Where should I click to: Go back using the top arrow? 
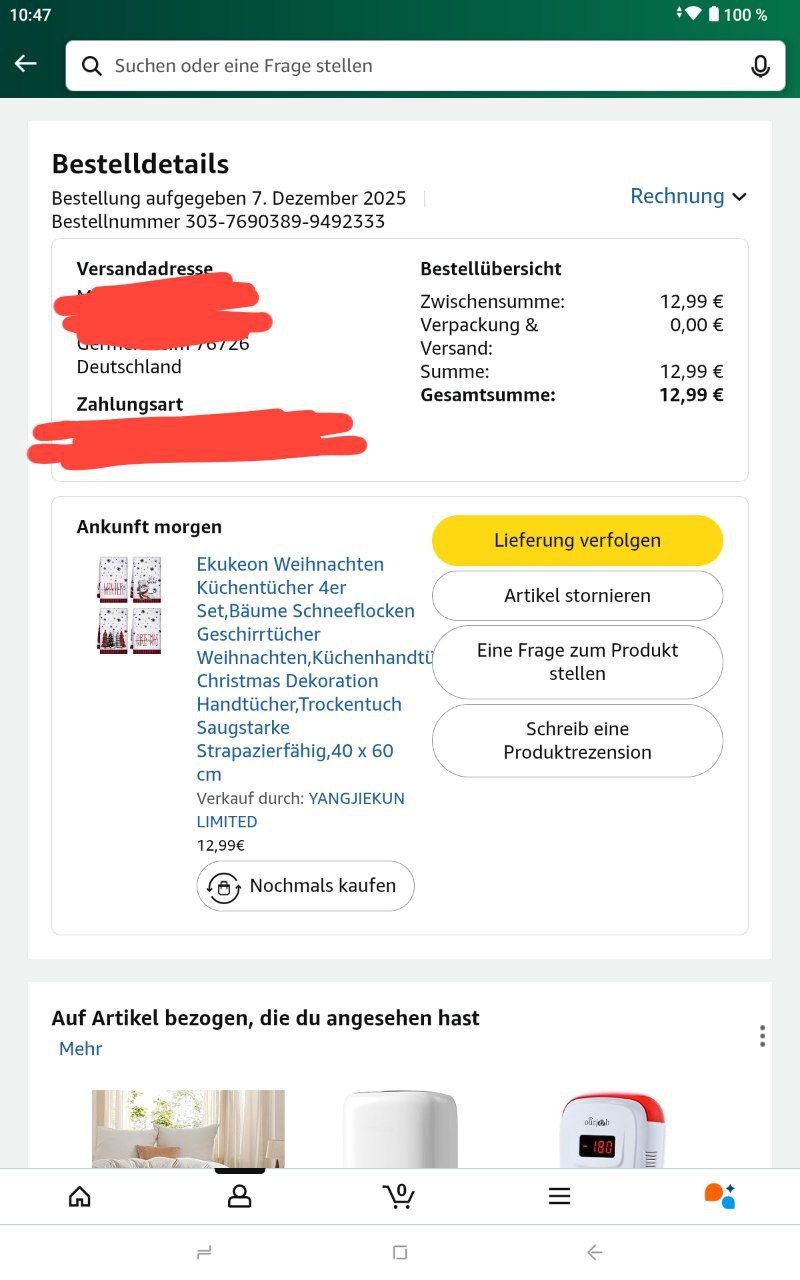25,64
